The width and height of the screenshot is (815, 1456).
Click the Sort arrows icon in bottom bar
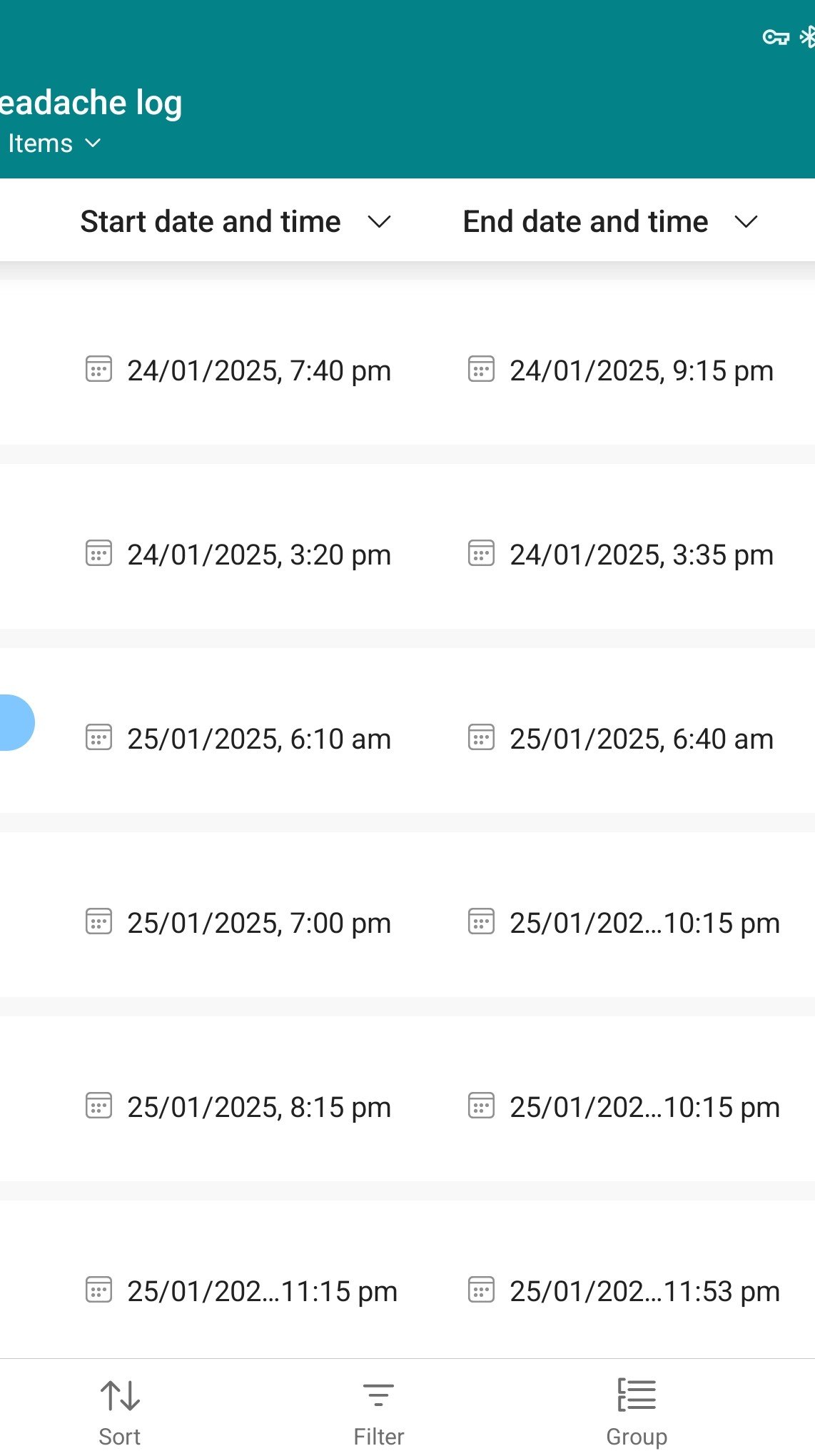119,1395
